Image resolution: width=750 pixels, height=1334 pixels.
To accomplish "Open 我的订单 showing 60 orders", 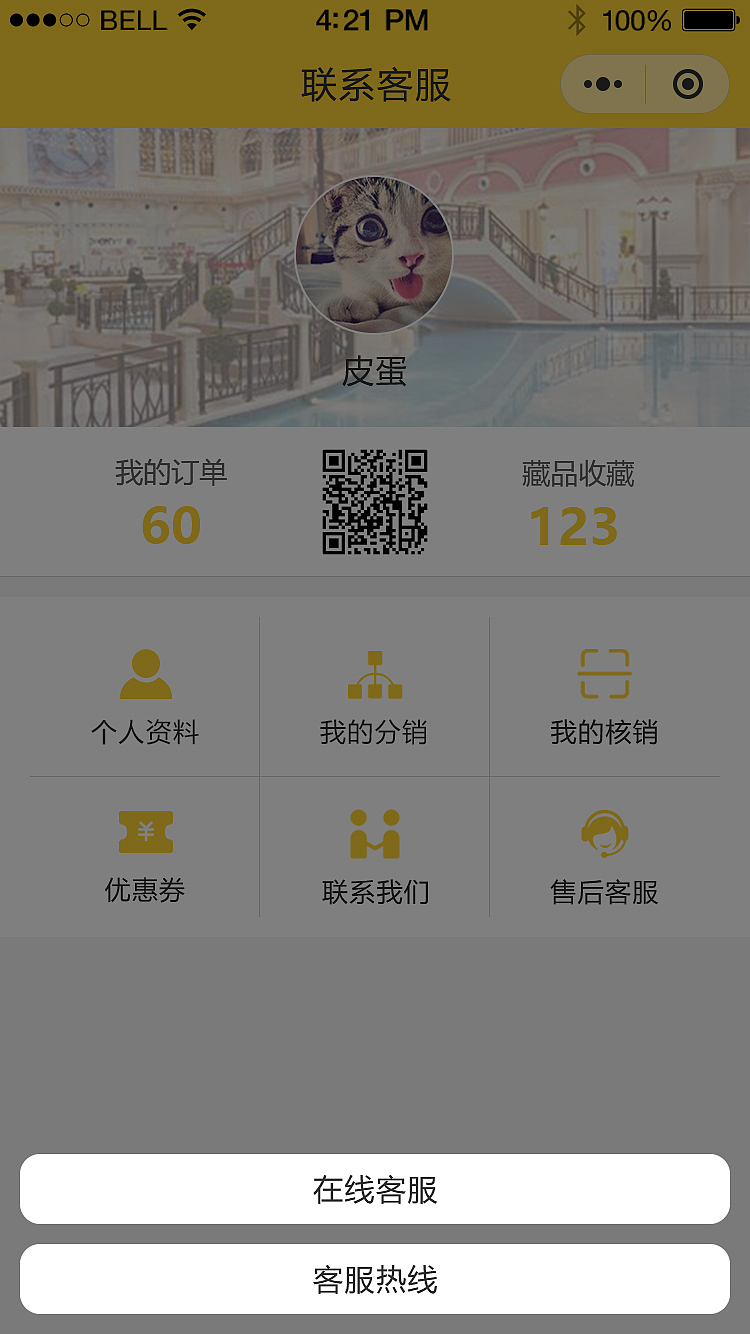I will (171, 500).
